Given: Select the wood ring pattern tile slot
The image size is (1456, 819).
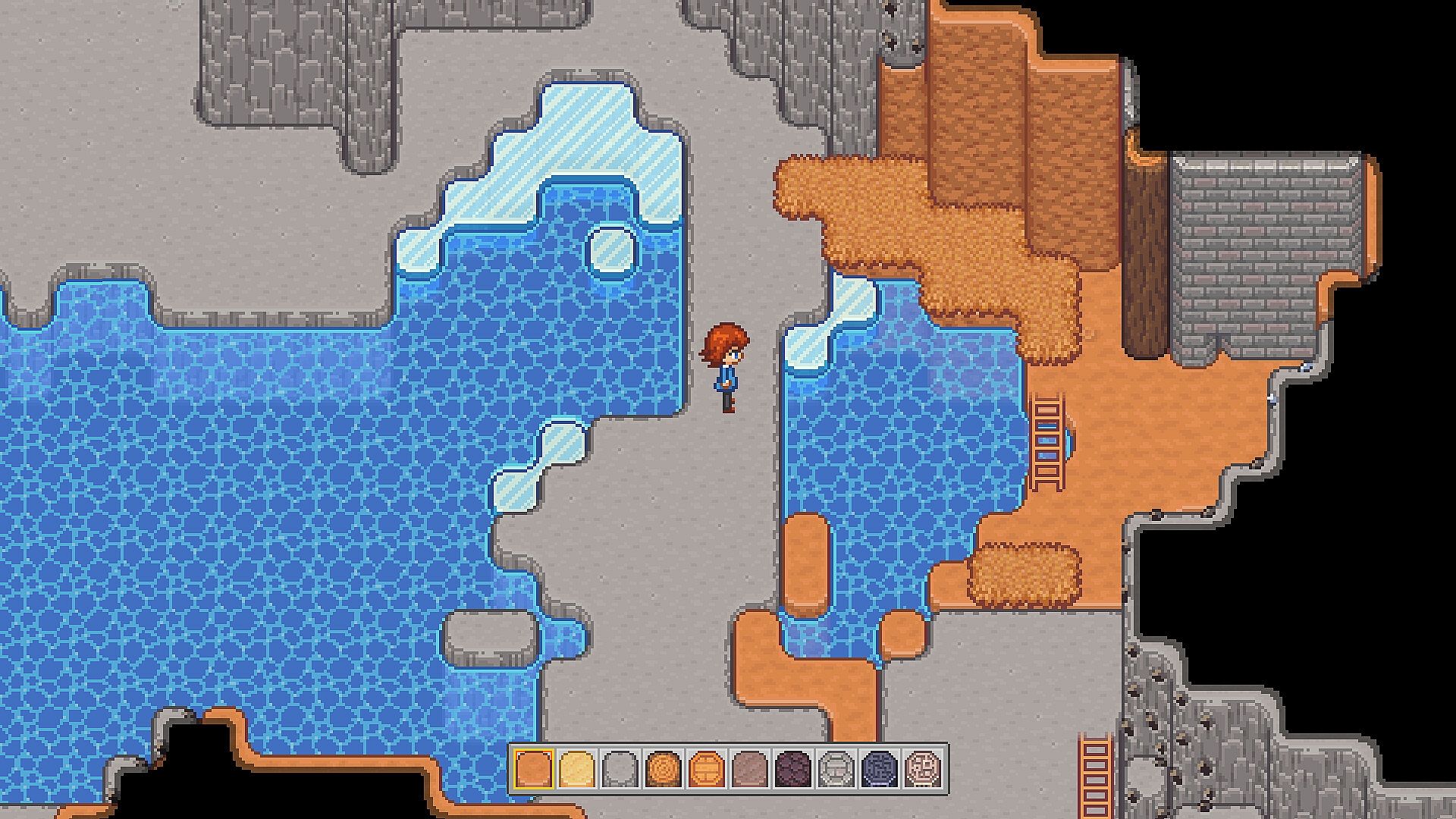Looking at the screenshot, I should pos(664,769).
